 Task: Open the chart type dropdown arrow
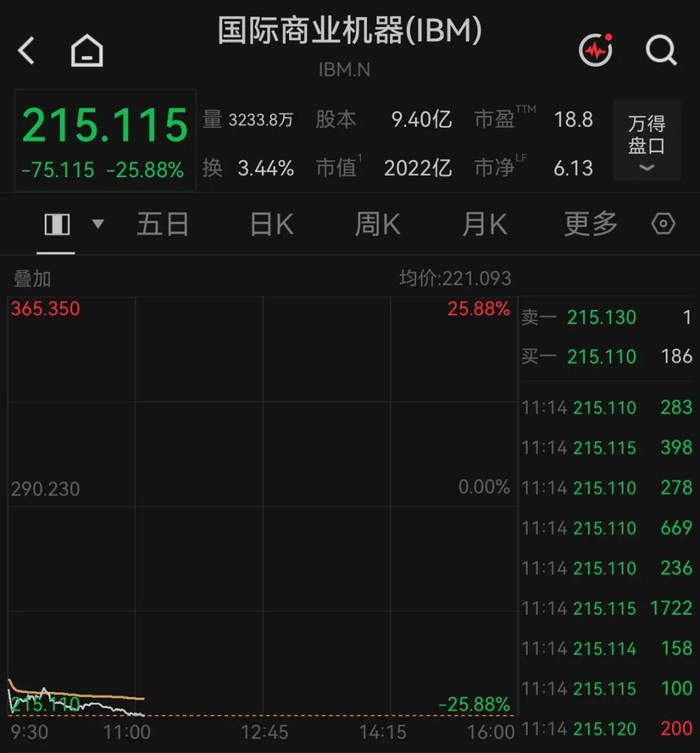[x=98, y=224]
